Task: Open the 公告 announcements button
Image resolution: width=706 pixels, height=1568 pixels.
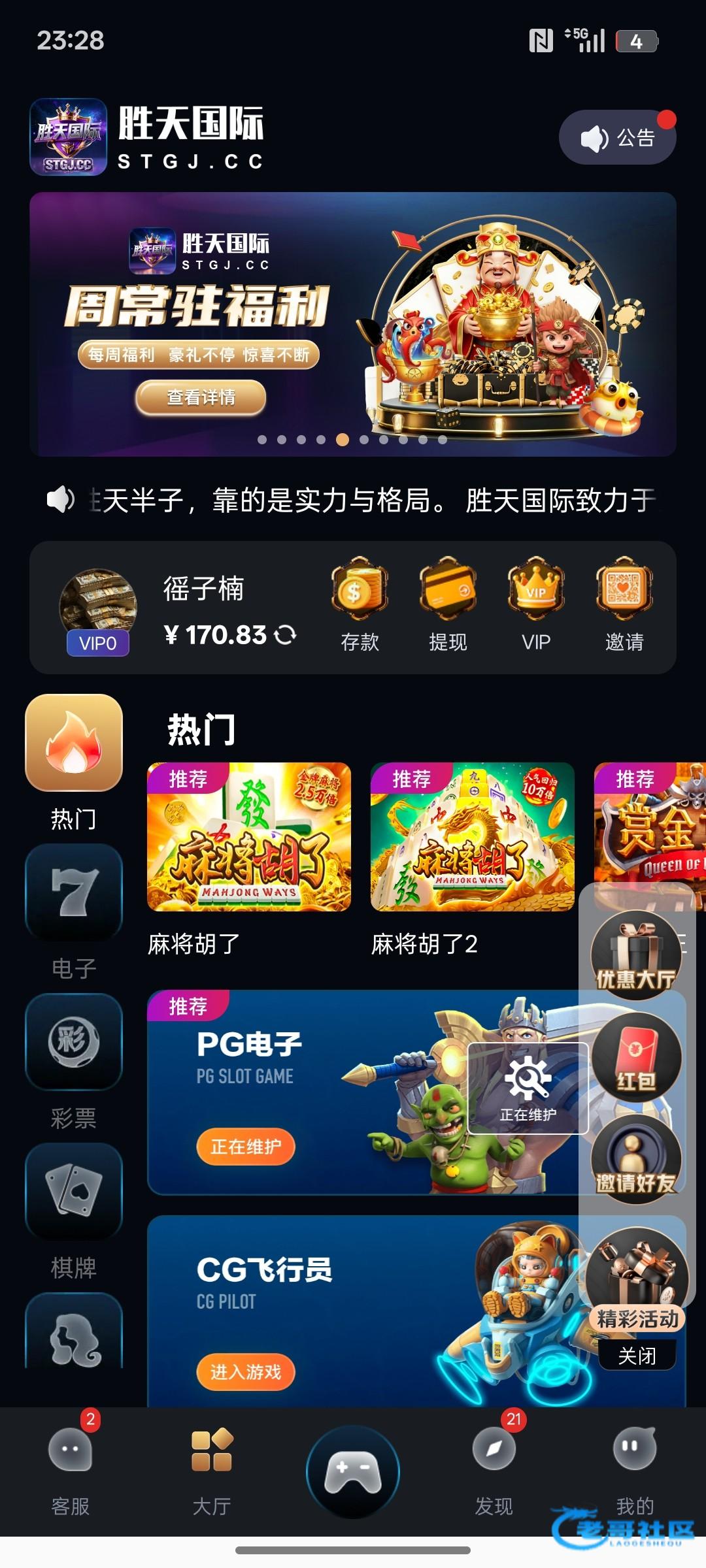Action: click(617, 137)
